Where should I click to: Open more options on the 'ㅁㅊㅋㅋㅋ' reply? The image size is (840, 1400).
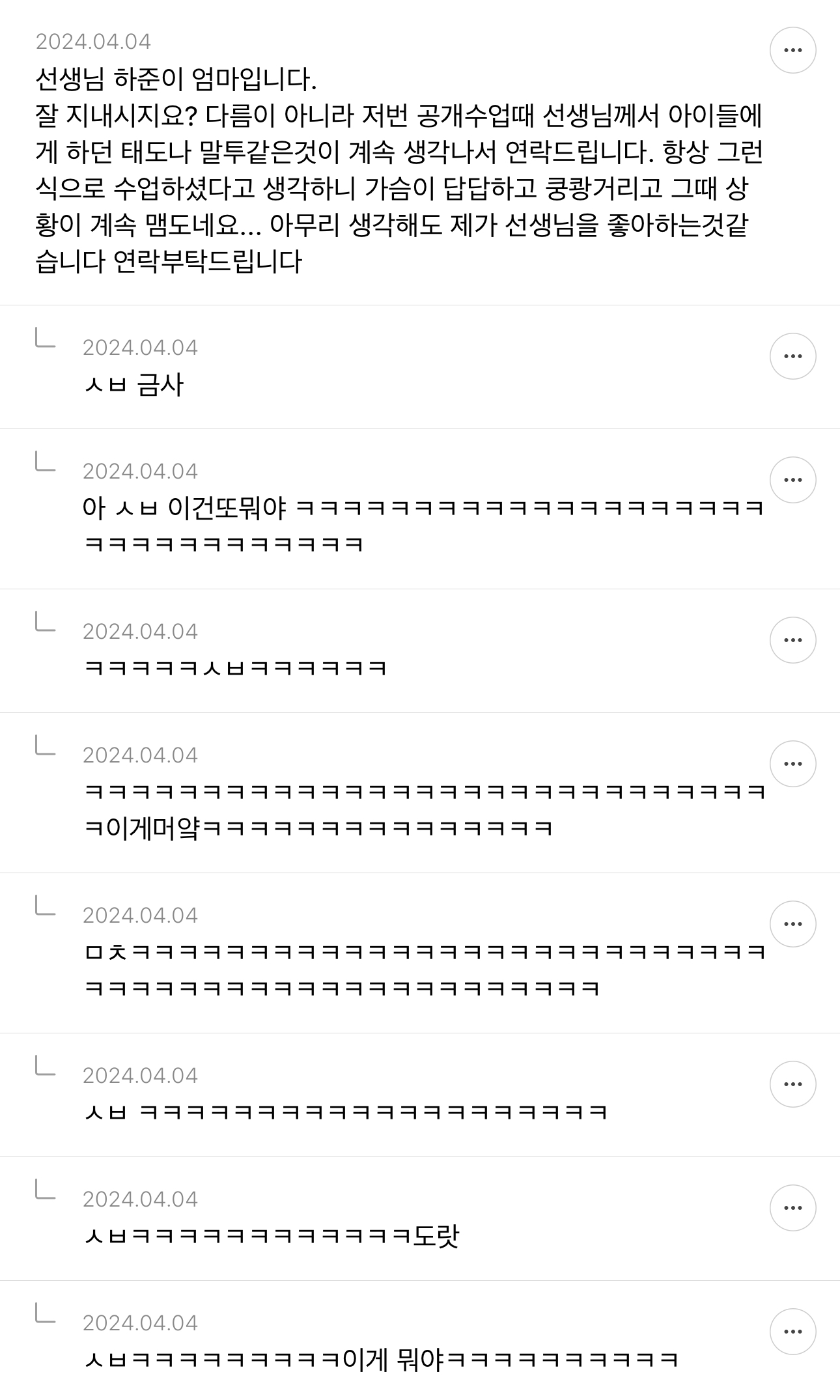pos(792,924)
